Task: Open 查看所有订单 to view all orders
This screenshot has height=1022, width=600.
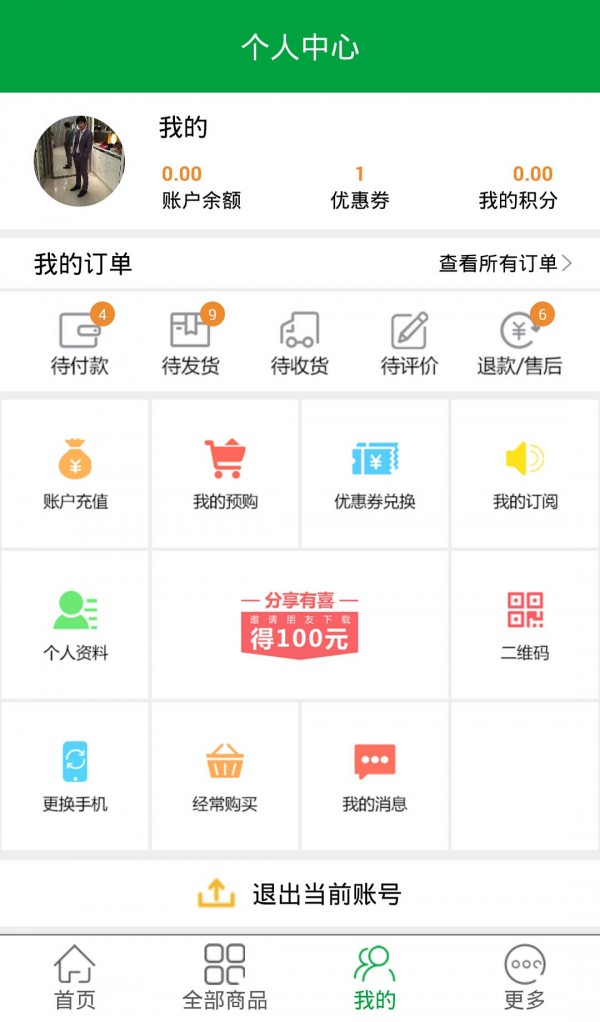Action: (x=505, y=264)
